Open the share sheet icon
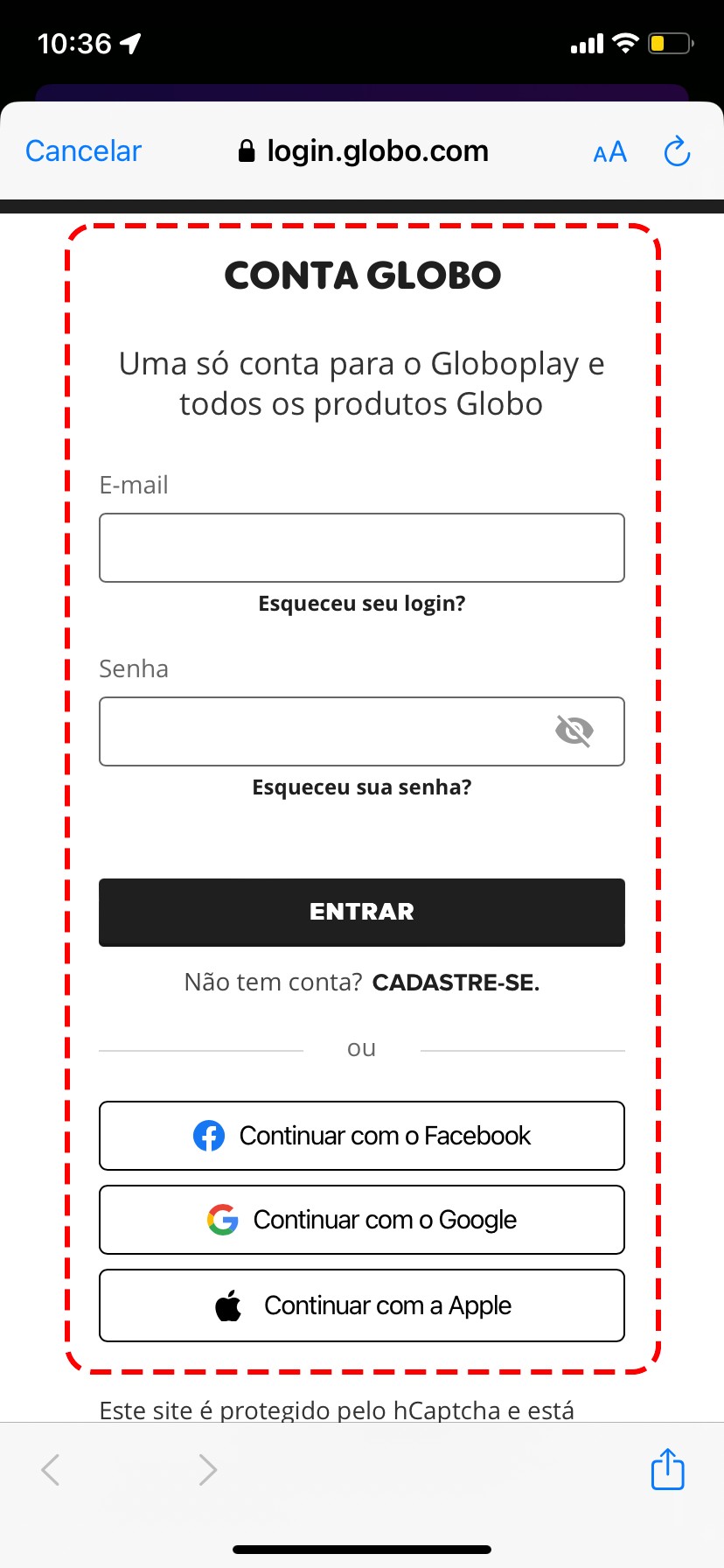The width and height of the screenshot is (724, 1568). (667, 1469)
